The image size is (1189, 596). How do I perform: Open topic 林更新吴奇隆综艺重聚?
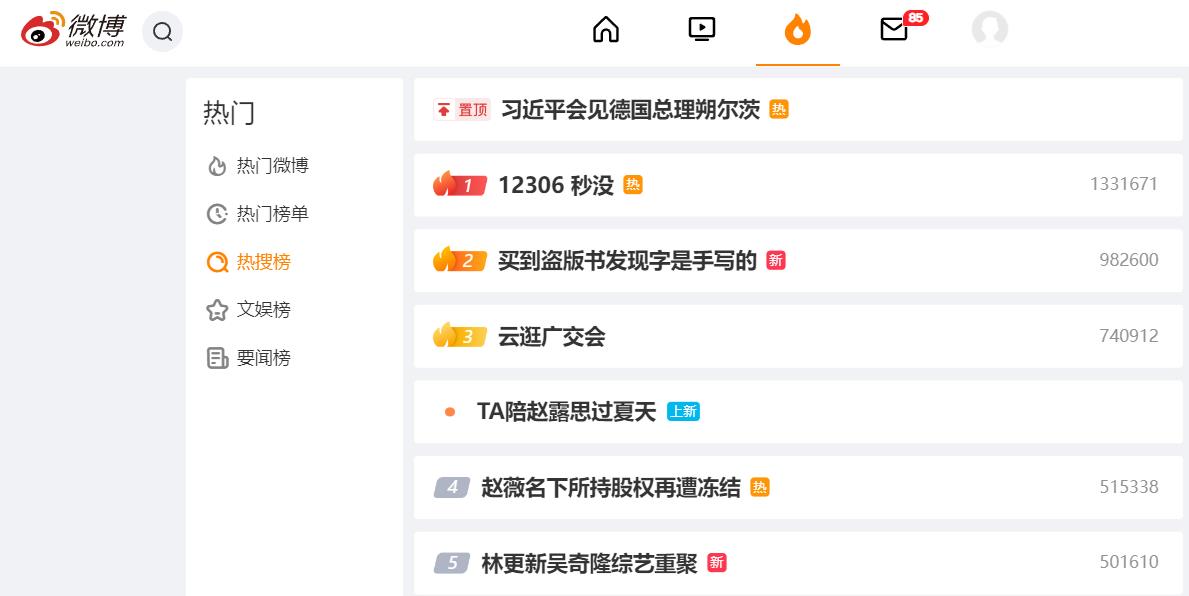589,563
